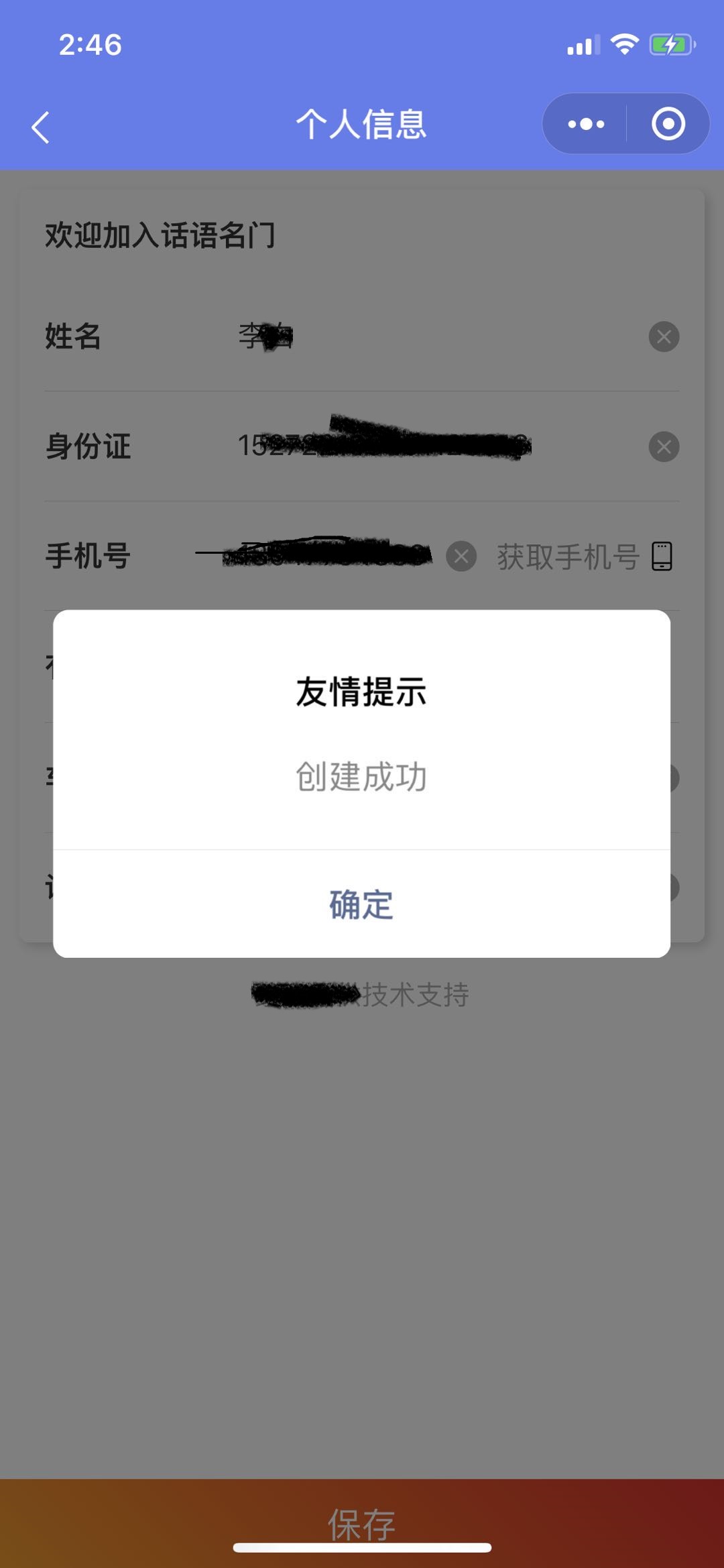Clear the 姓名 field
Image resolution: width=724 pixels, height=1568 pixels.
664,337
